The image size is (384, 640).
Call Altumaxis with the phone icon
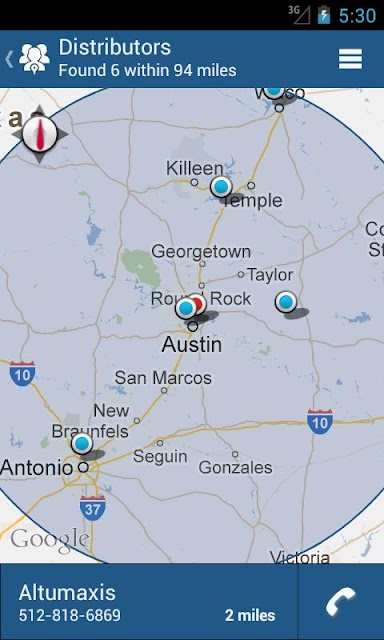(x=341, y=602)
